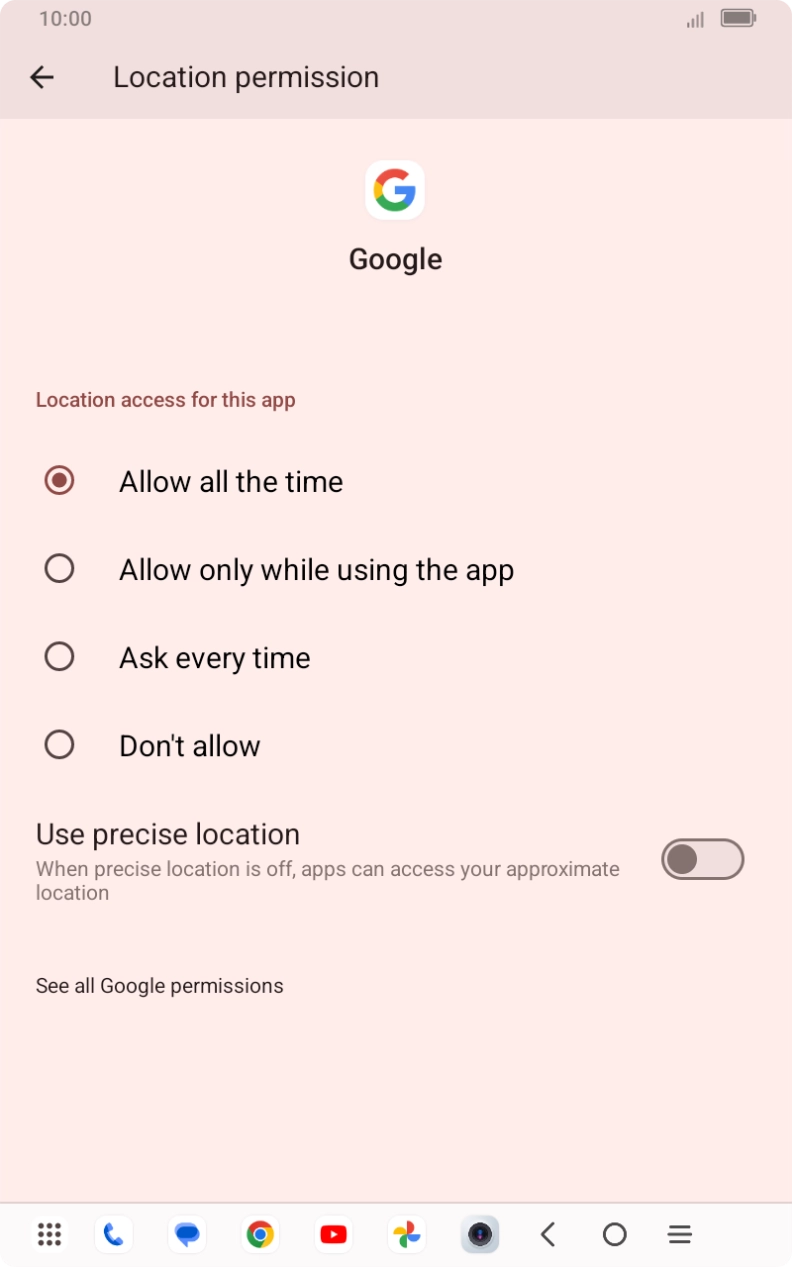This screenshot has width=792, height=1267.
Task: Open Google Photos
Action: pyautogui.click(x=406, y=1234)
